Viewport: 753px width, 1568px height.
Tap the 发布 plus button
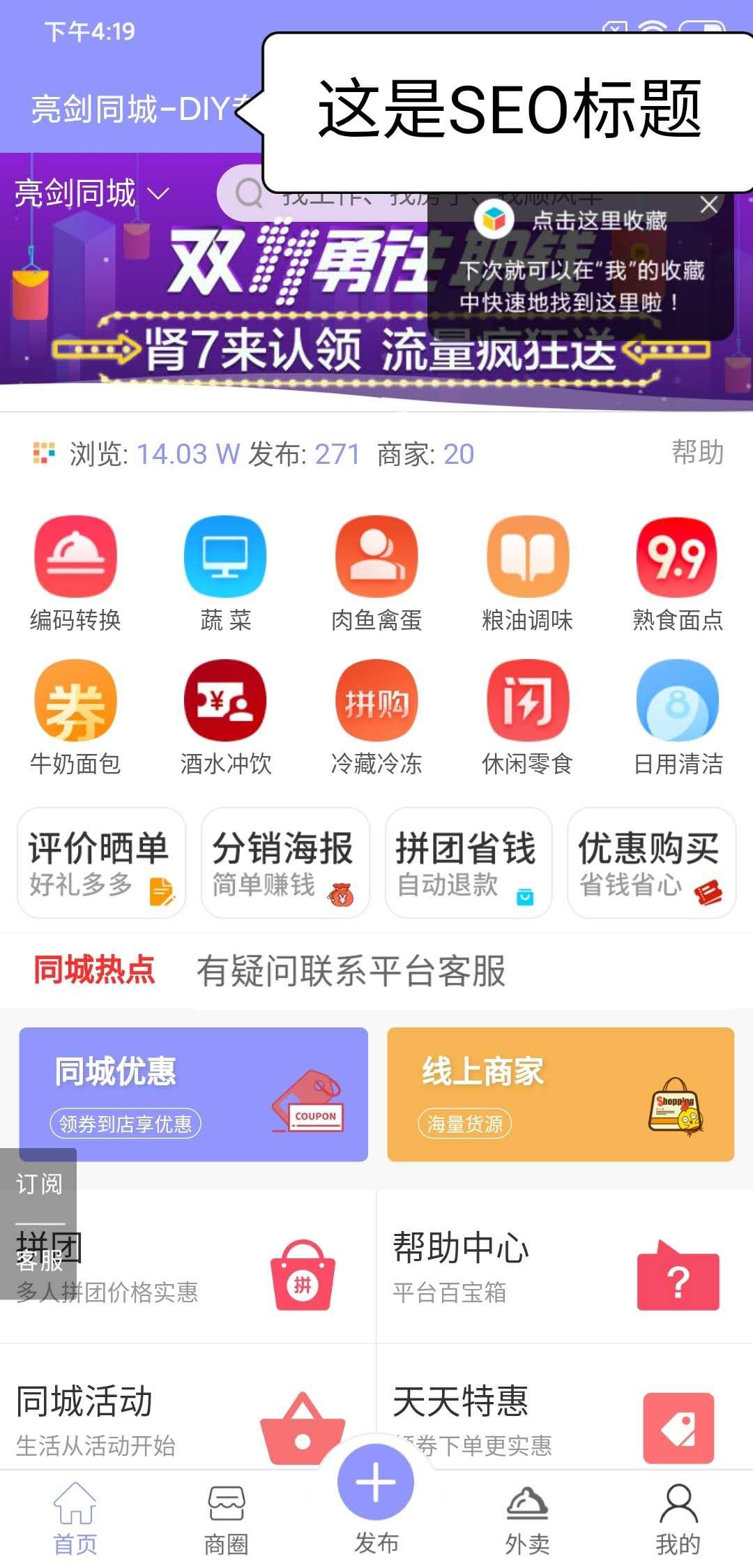[376, 1482]
